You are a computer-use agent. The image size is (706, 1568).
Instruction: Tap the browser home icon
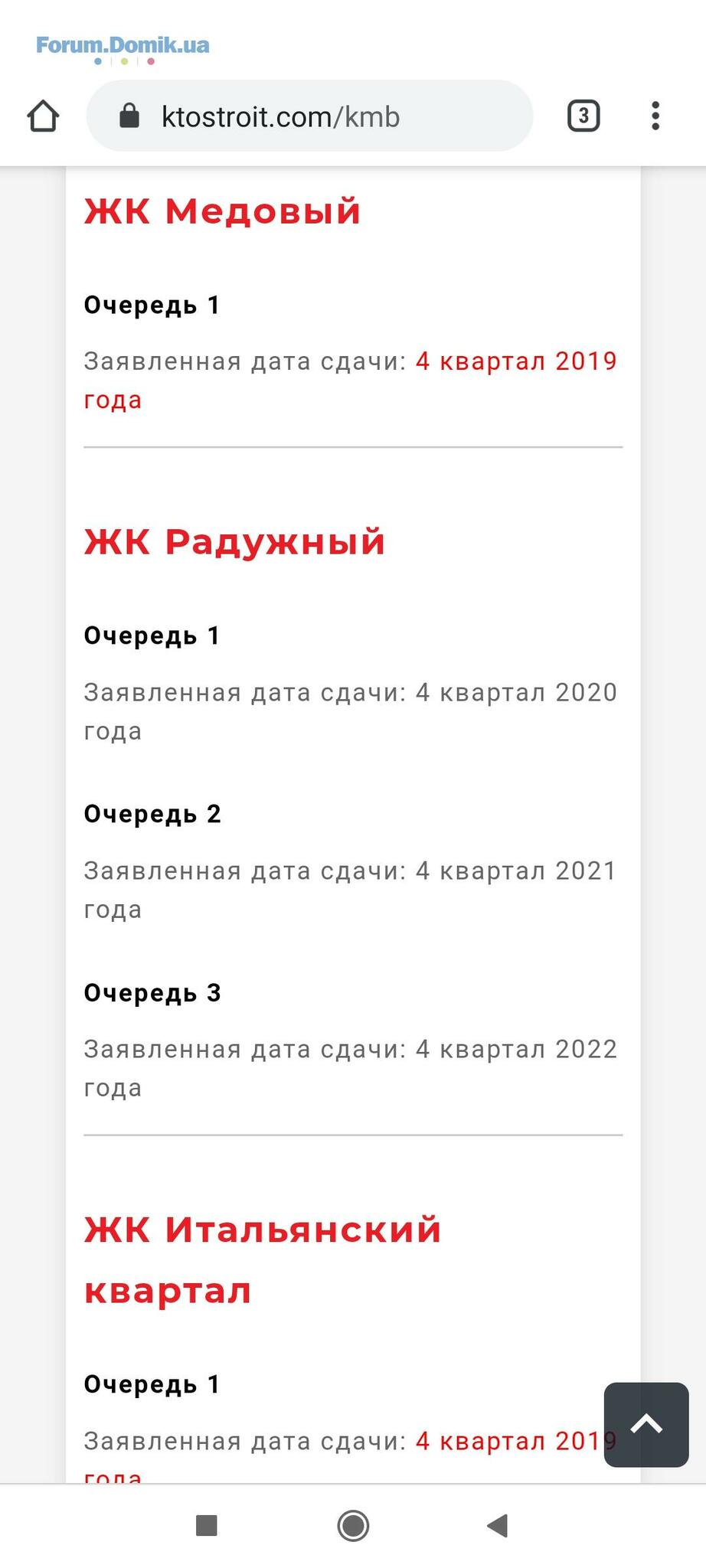(x=43, y=116)
